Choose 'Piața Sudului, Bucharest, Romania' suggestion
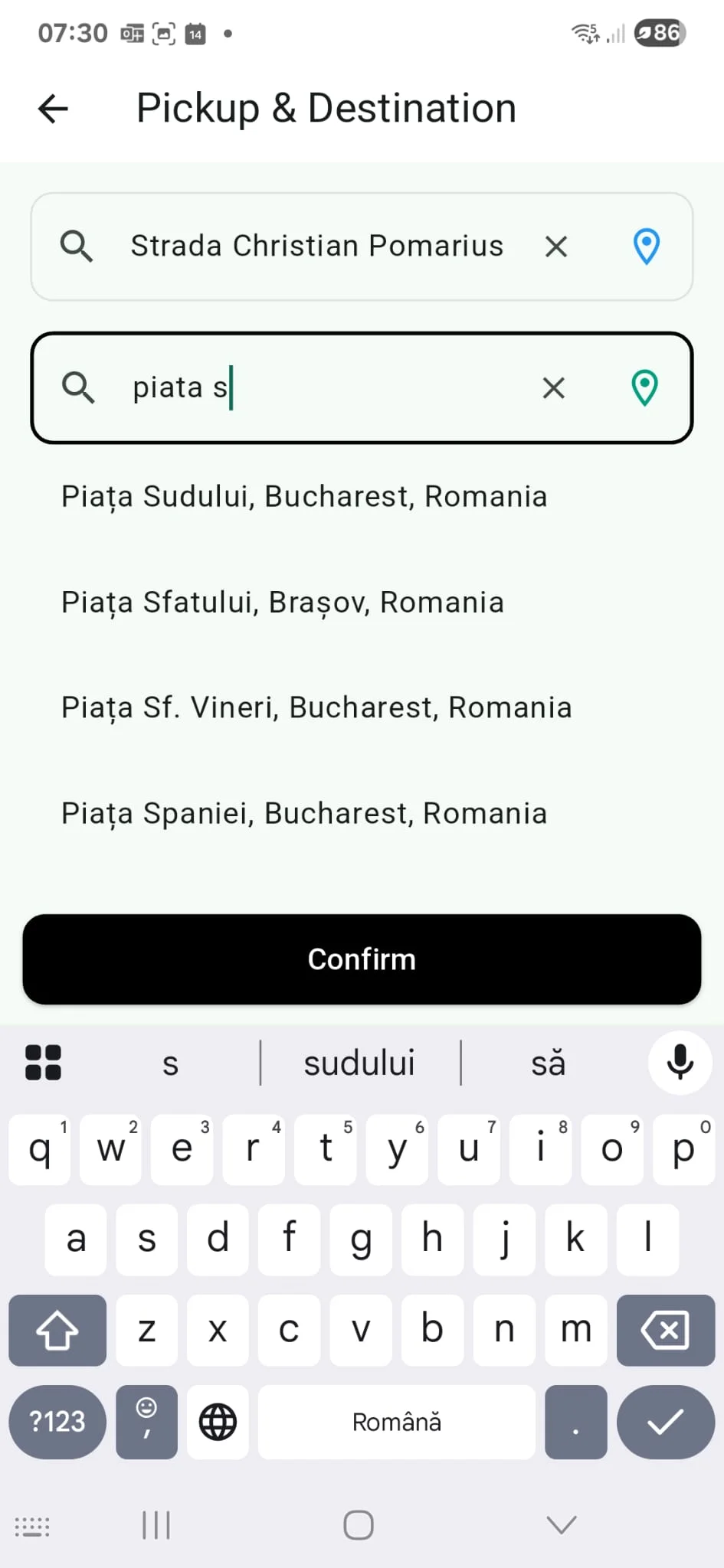The width and height of the screenshot is (724, 1568). point(303,496)
